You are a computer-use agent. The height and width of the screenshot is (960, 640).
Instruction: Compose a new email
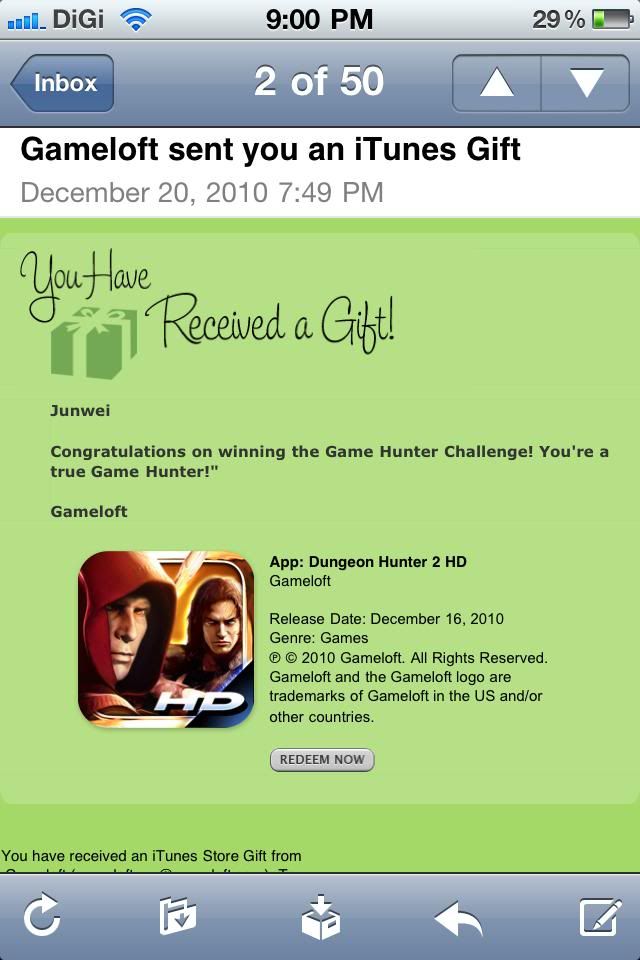click(600, 916)
